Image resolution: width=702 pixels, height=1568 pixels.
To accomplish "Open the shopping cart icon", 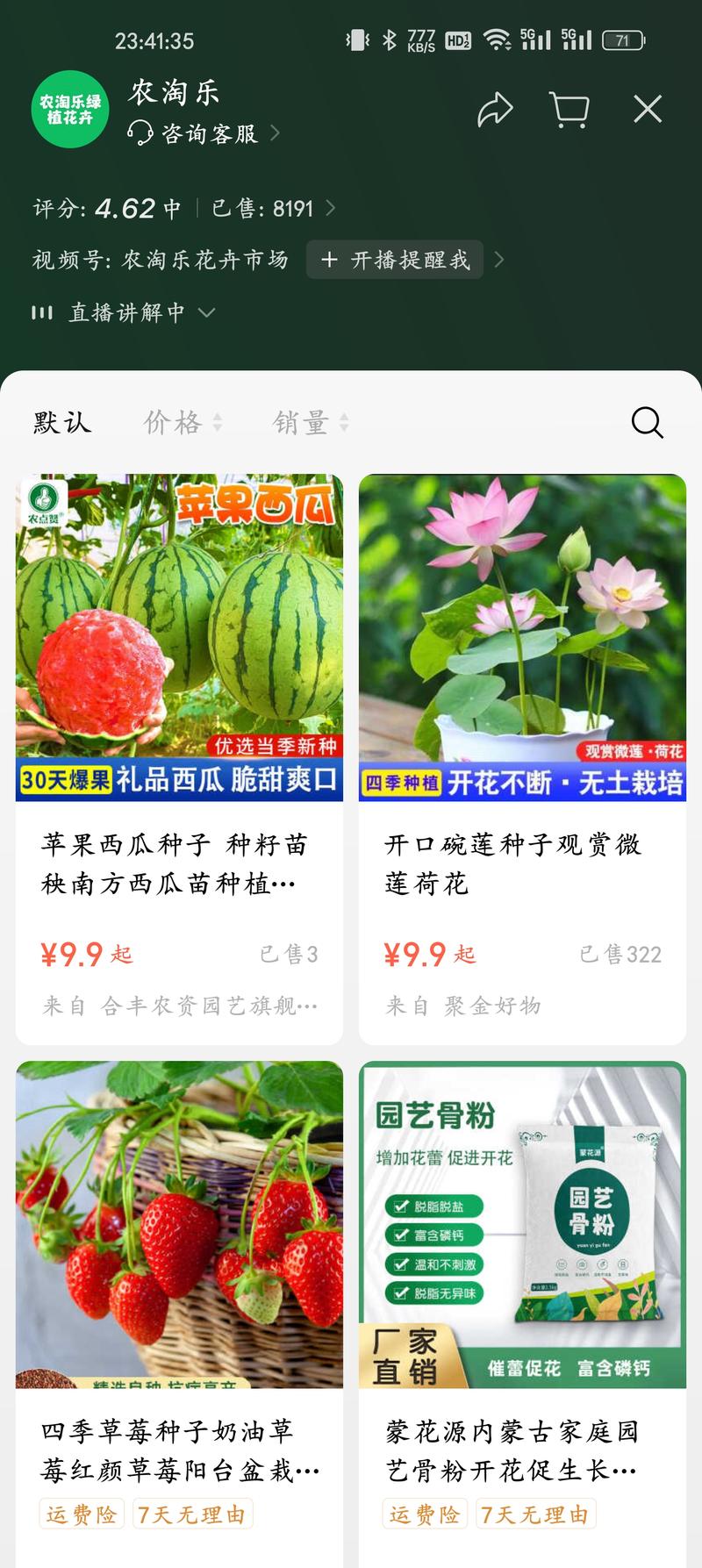I will tap(569, 108).
